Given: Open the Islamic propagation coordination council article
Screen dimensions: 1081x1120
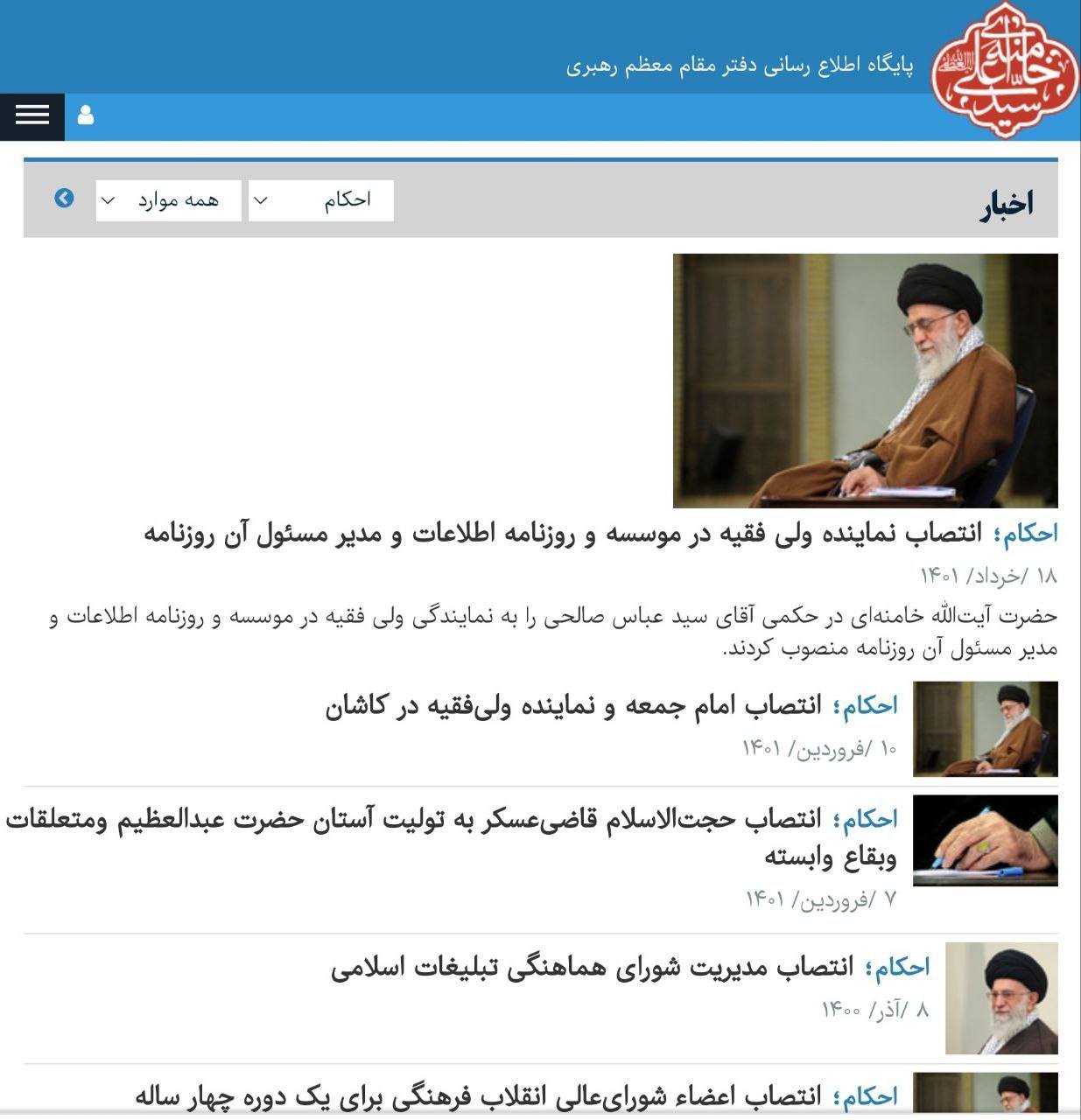Looking at the screenshot, I should point(592,968).
